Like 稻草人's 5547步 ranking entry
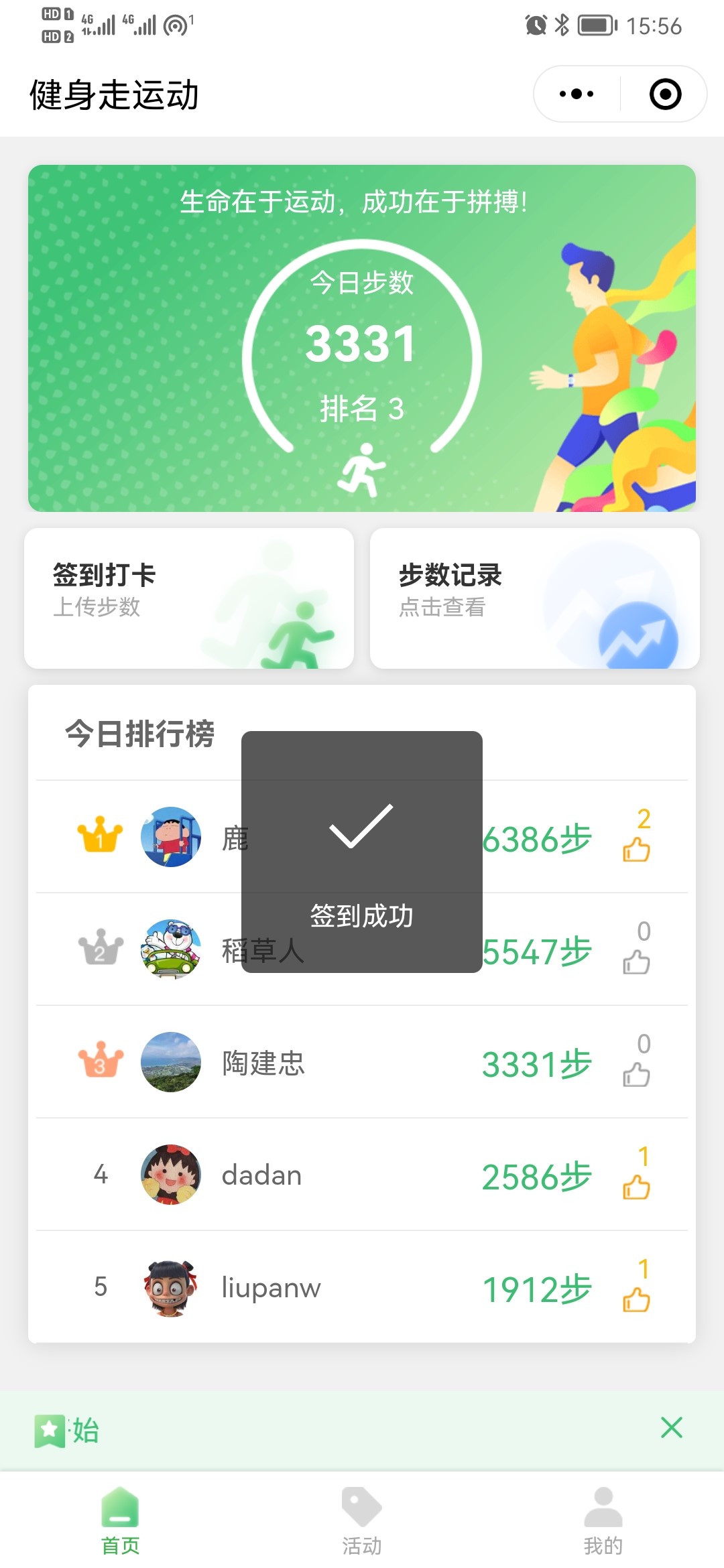Screen dimensions: 724x1568 636,962
